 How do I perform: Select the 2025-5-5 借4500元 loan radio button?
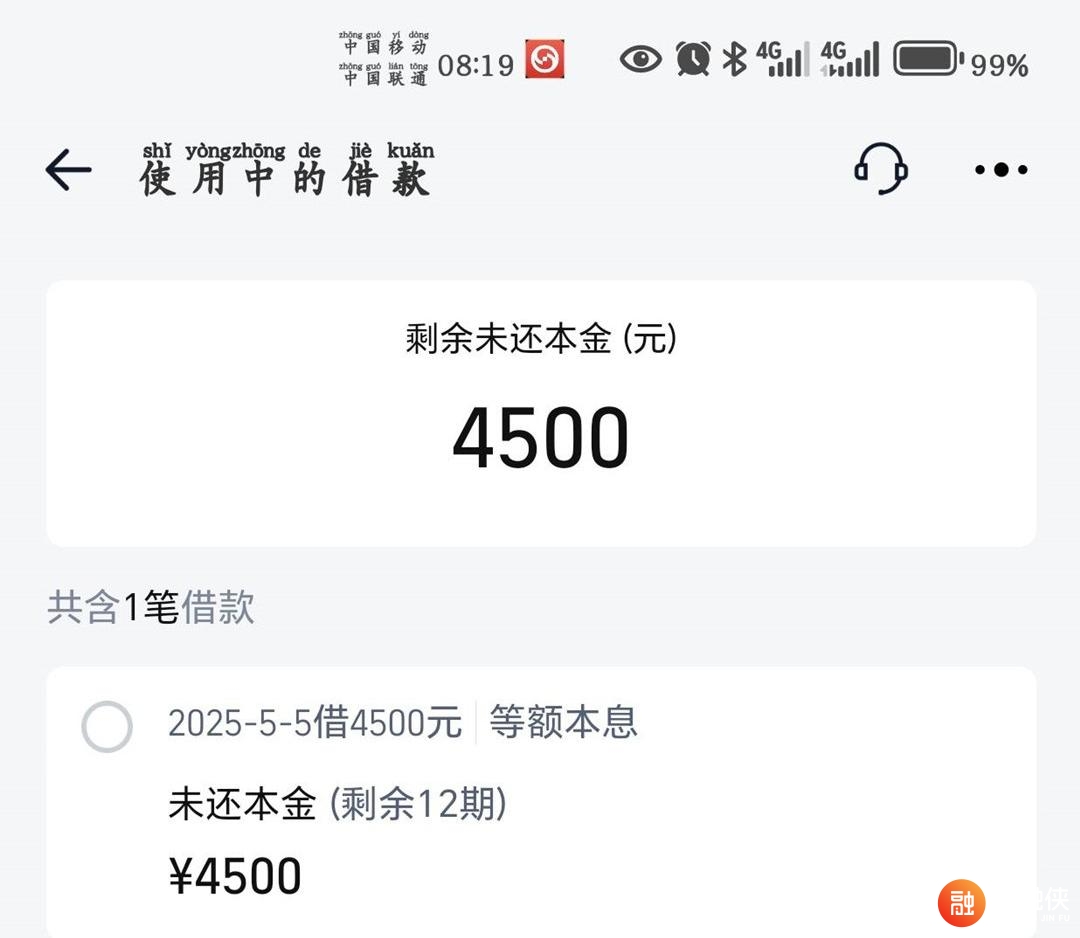[x=107, y=727]
